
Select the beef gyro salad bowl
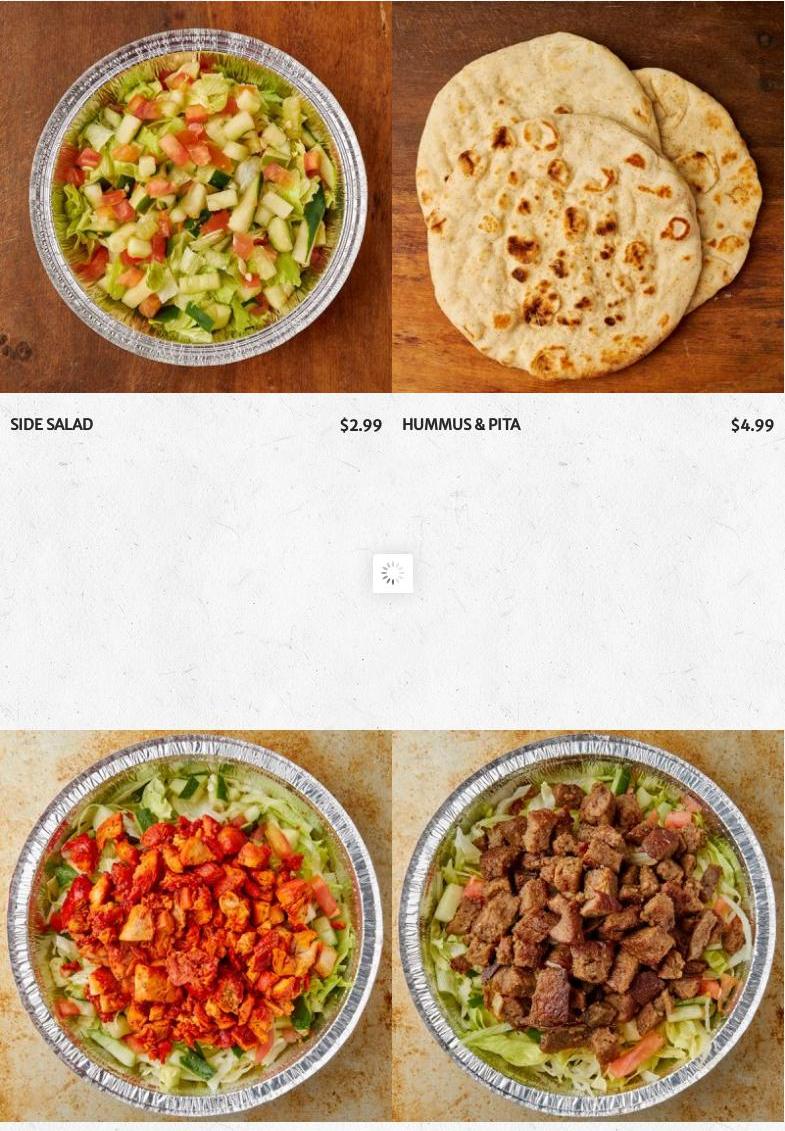587,925
